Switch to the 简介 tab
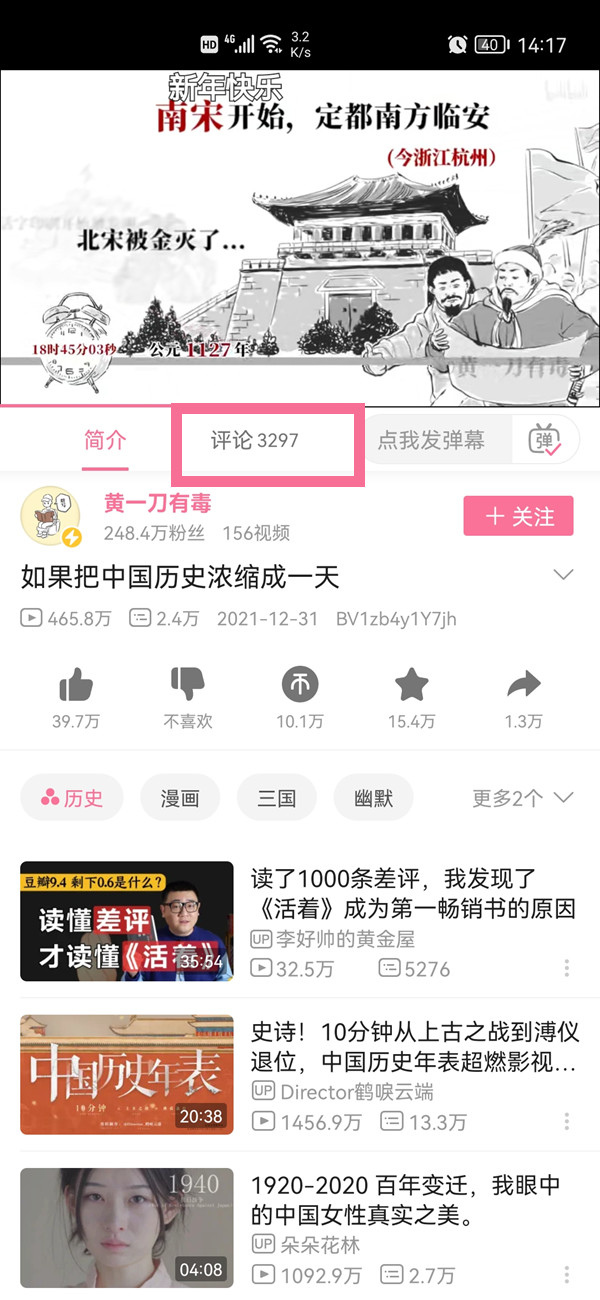The height and width of the screenshot is (1300, 600). click(x=105, y=440)
